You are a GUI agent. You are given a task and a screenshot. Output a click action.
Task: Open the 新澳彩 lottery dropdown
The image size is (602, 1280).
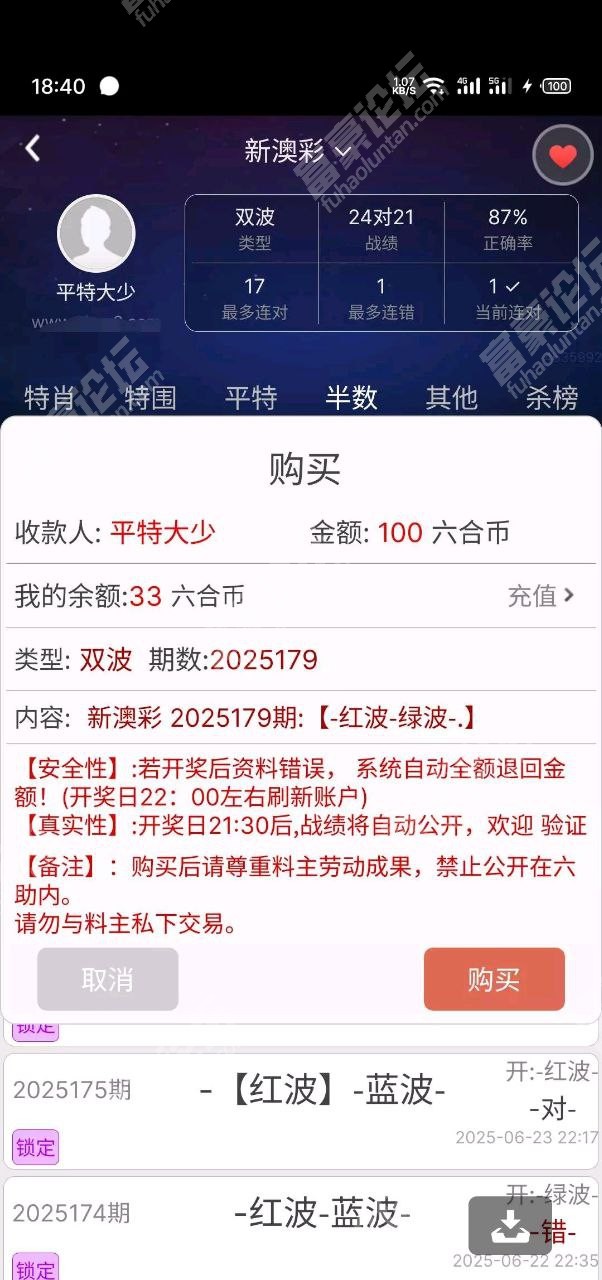(x=298, y=151)
